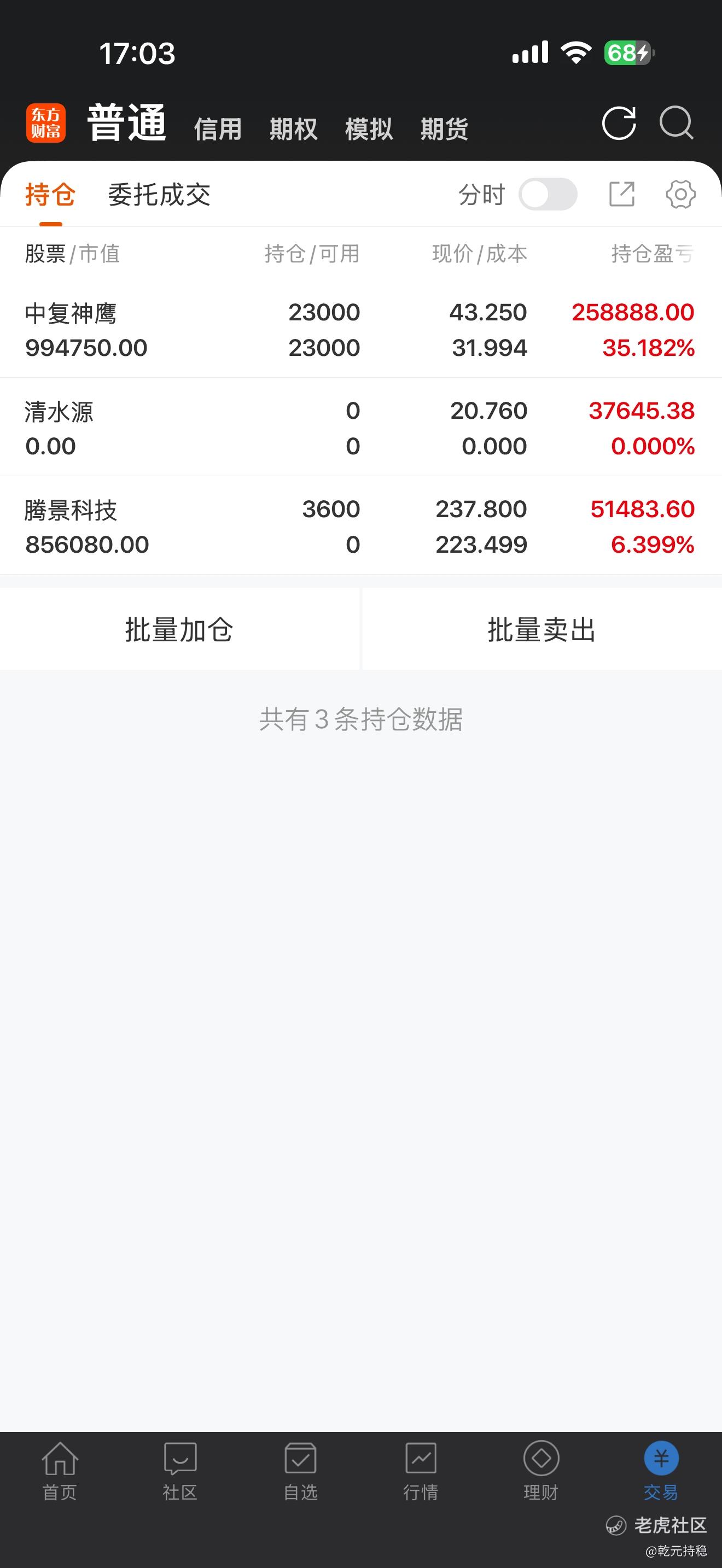Go to the 期货 tab
Screen dimensions: 722x1568
point(444,129)
